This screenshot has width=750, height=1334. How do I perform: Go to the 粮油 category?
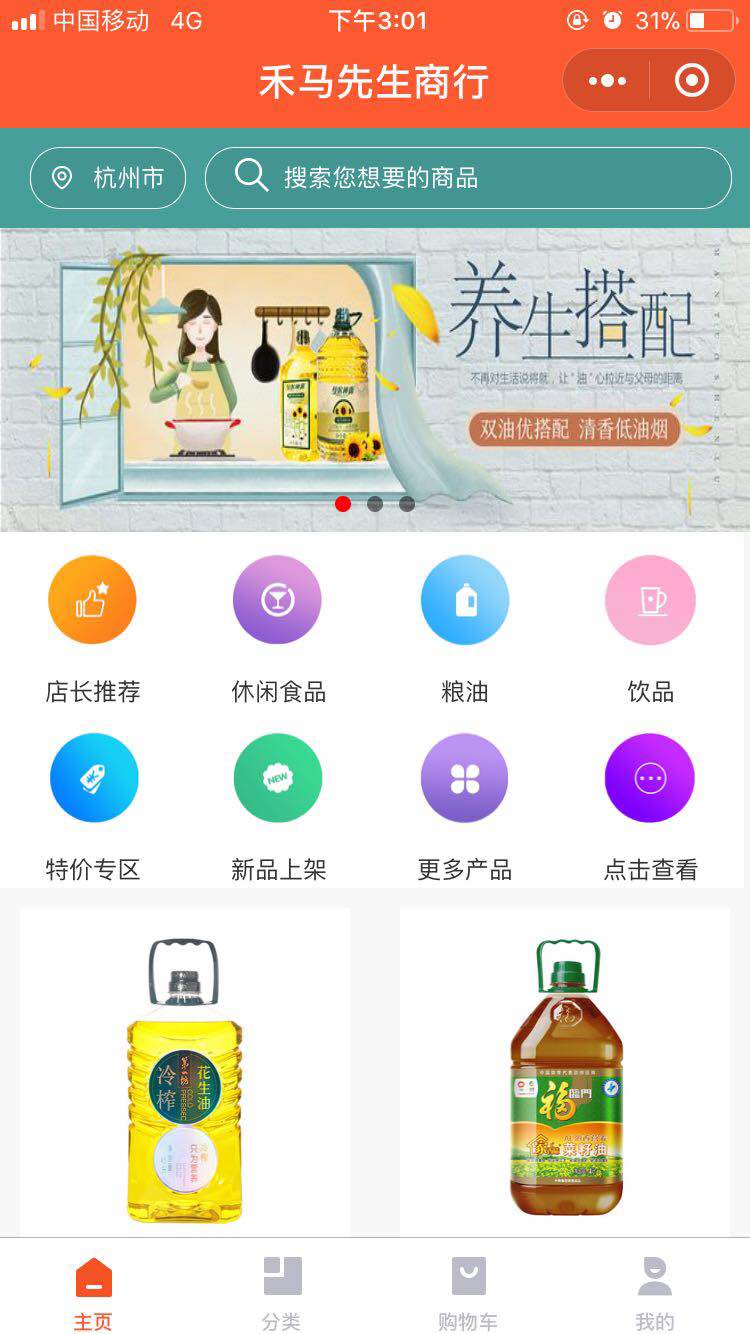pyautogui.click(x=465, y=600)
